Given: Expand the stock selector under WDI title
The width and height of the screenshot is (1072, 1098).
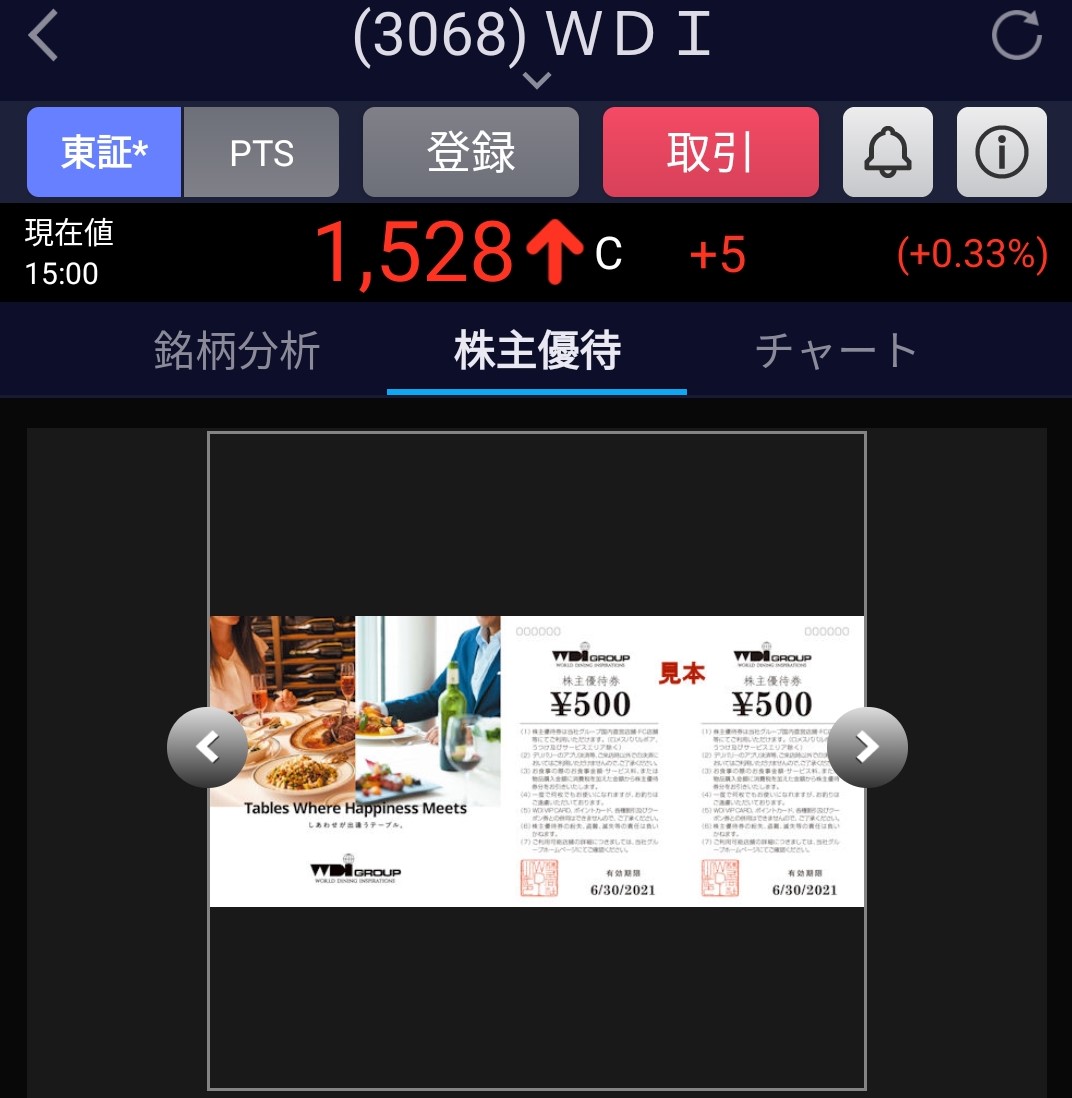Looking at the screenshot, I should coord(537,80).
